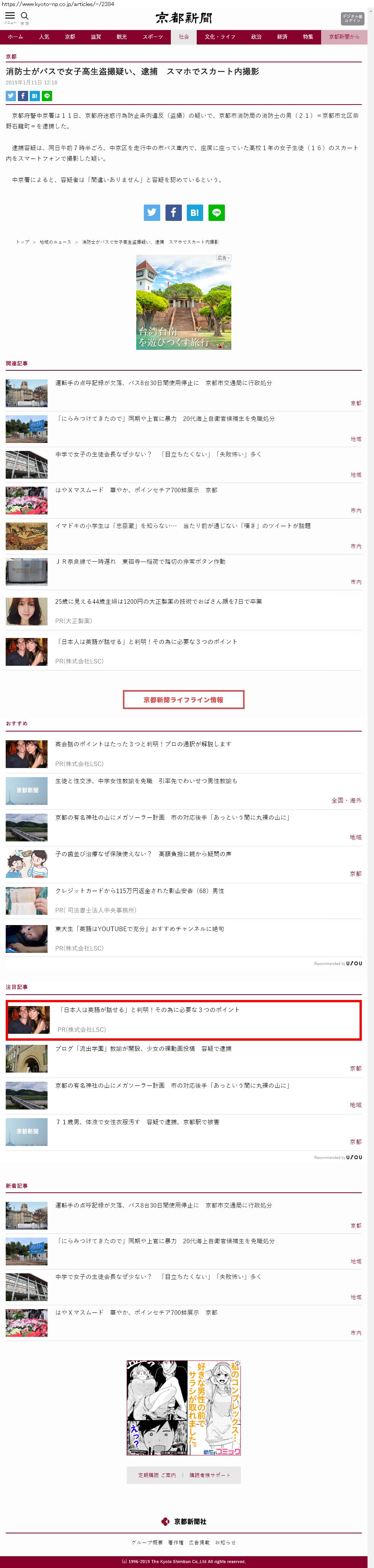Screen dimensions: 374x1568
Task: Open related article about ＪＲ奈良線 delay
Action: [140, 562]
